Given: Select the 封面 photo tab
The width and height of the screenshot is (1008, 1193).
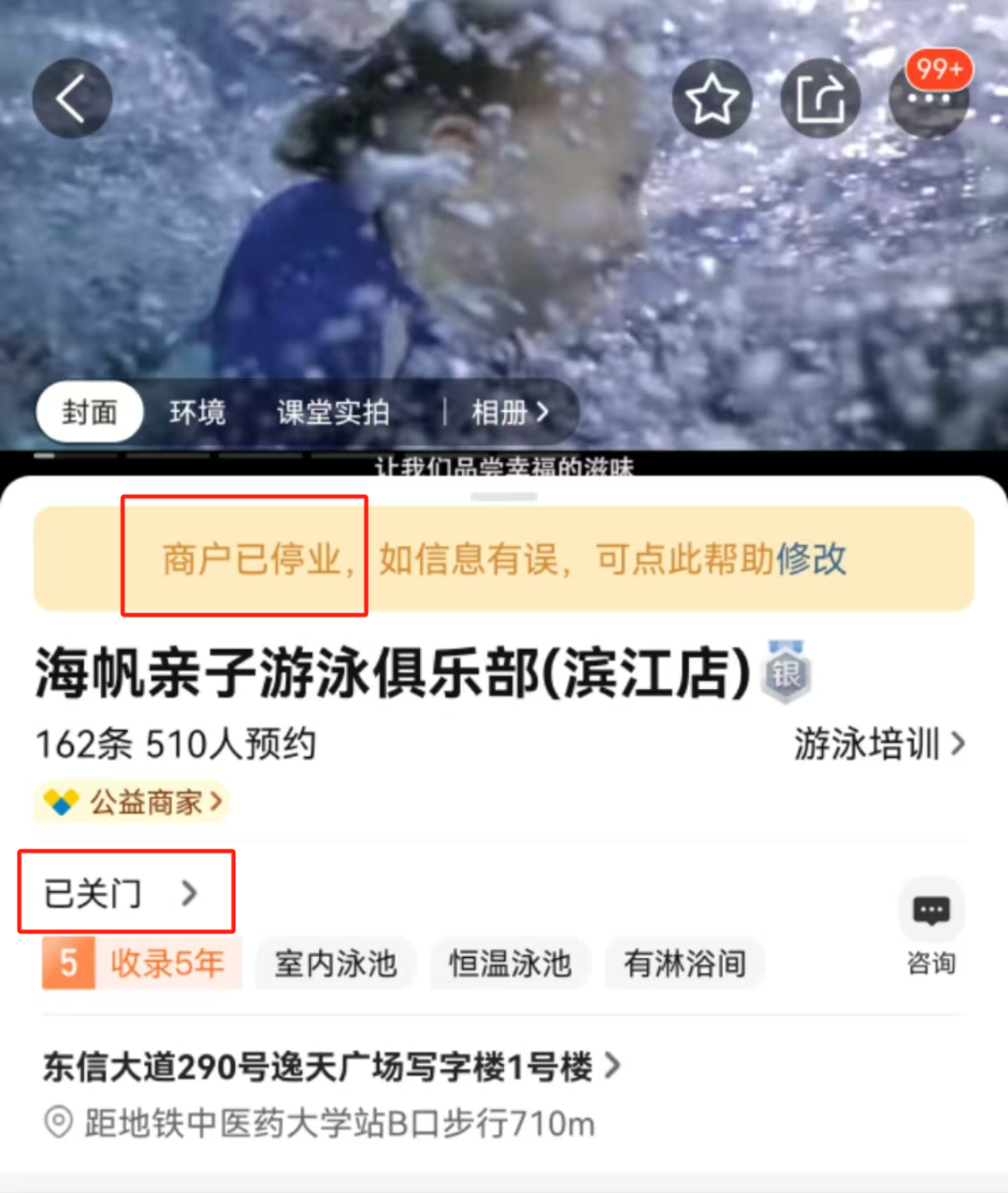Looking at the screenshot, I should [90, 412].
